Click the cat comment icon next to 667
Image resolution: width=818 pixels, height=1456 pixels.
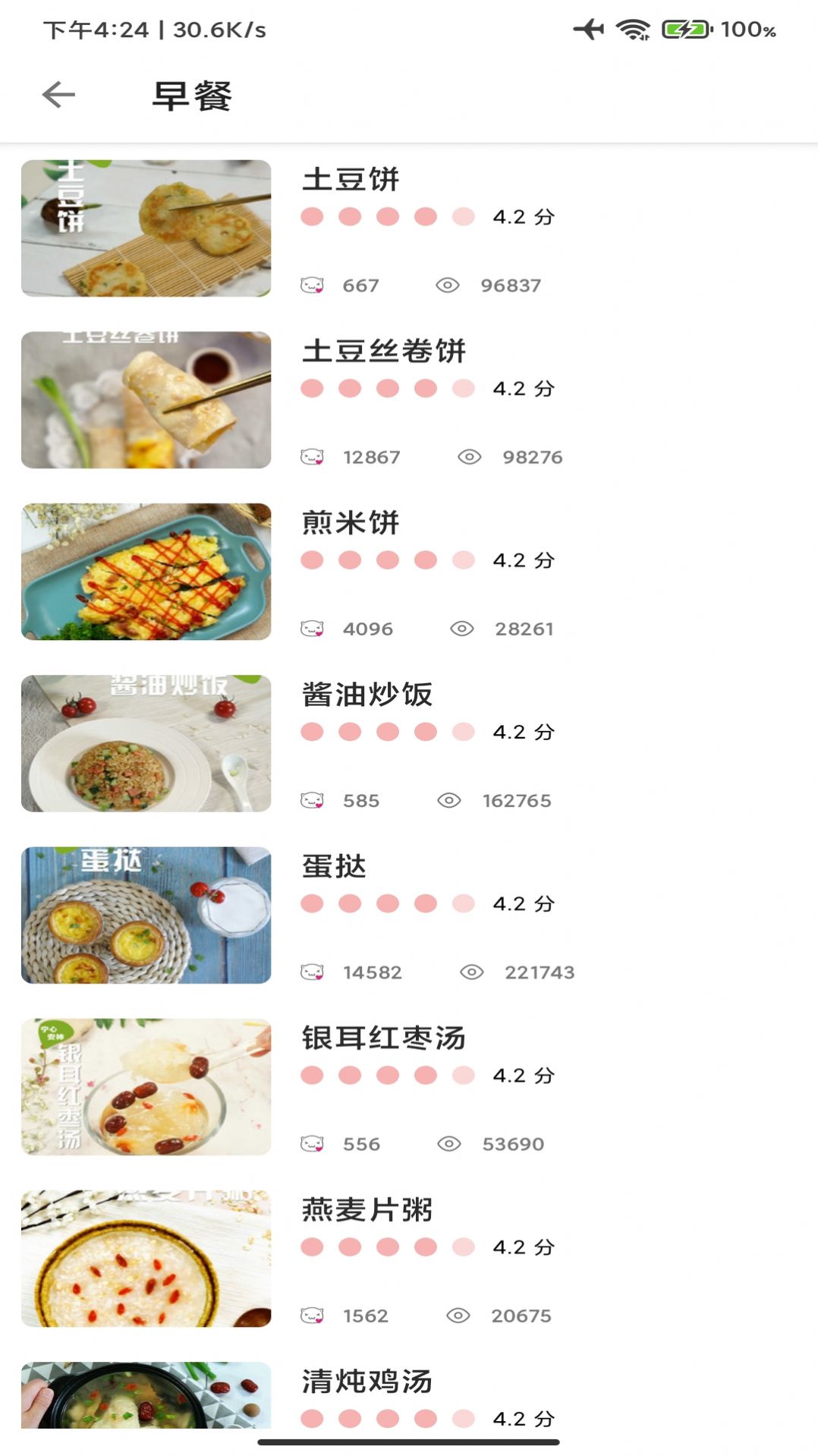coord(311,285)
